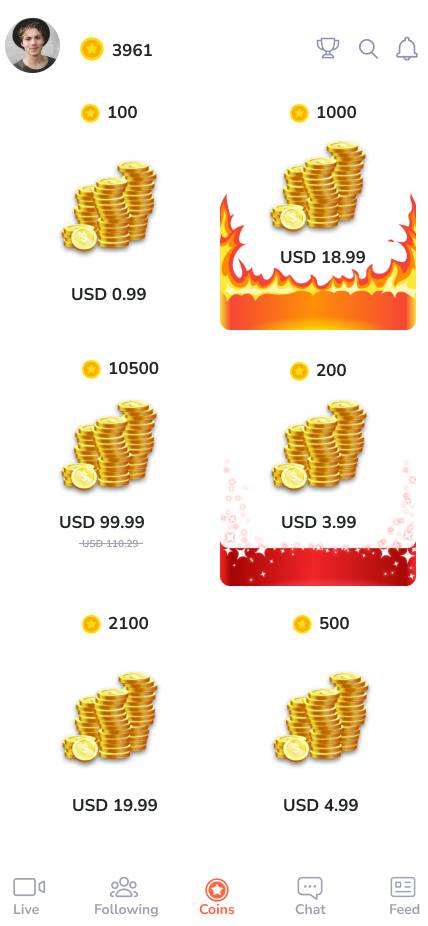This screenshot has height=926, width=428.
Task: Select the 1000 coins pack for USD 18.99
Action: pos(318,213)
